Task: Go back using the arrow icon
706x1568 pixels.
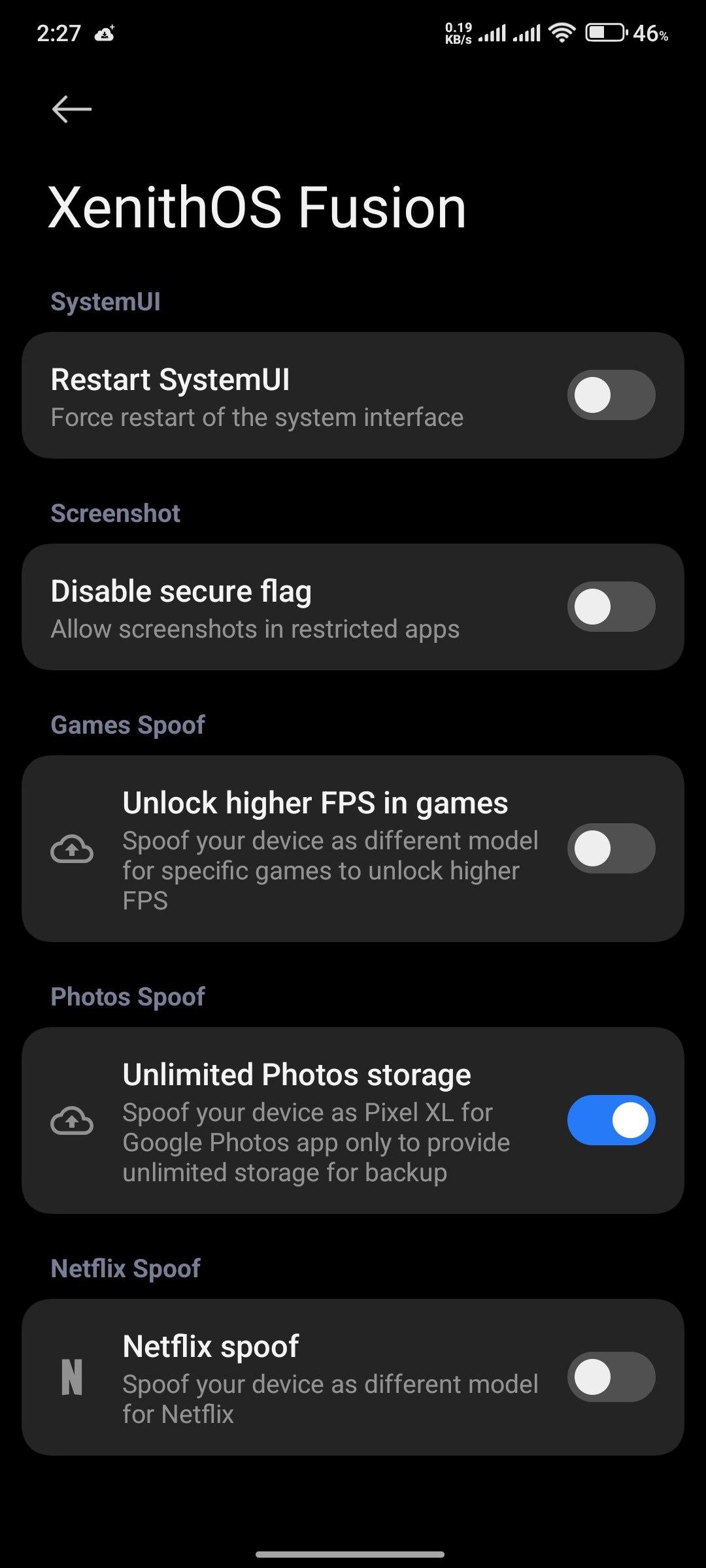Action: click(72, 109)
